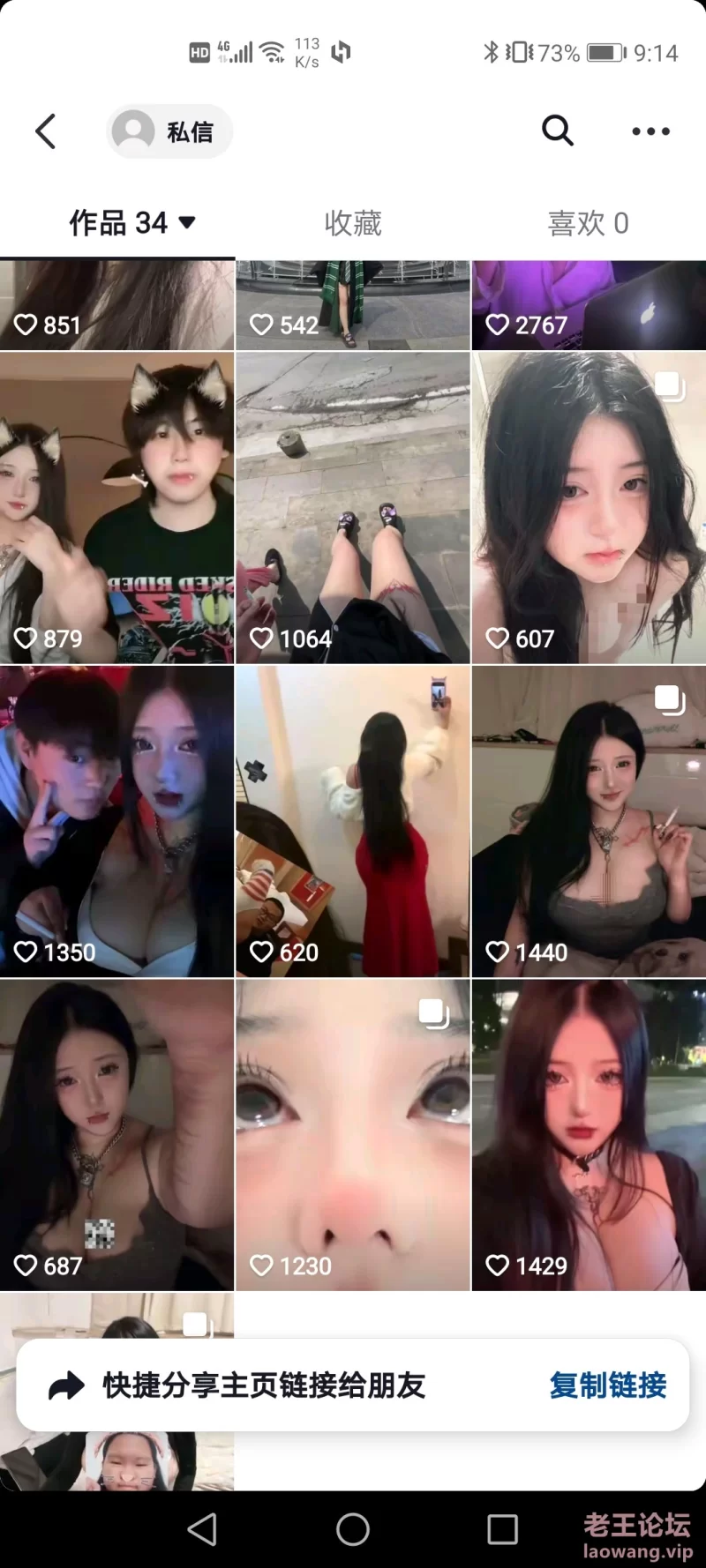Open the post with 1230 likes

click(352, 1135)
